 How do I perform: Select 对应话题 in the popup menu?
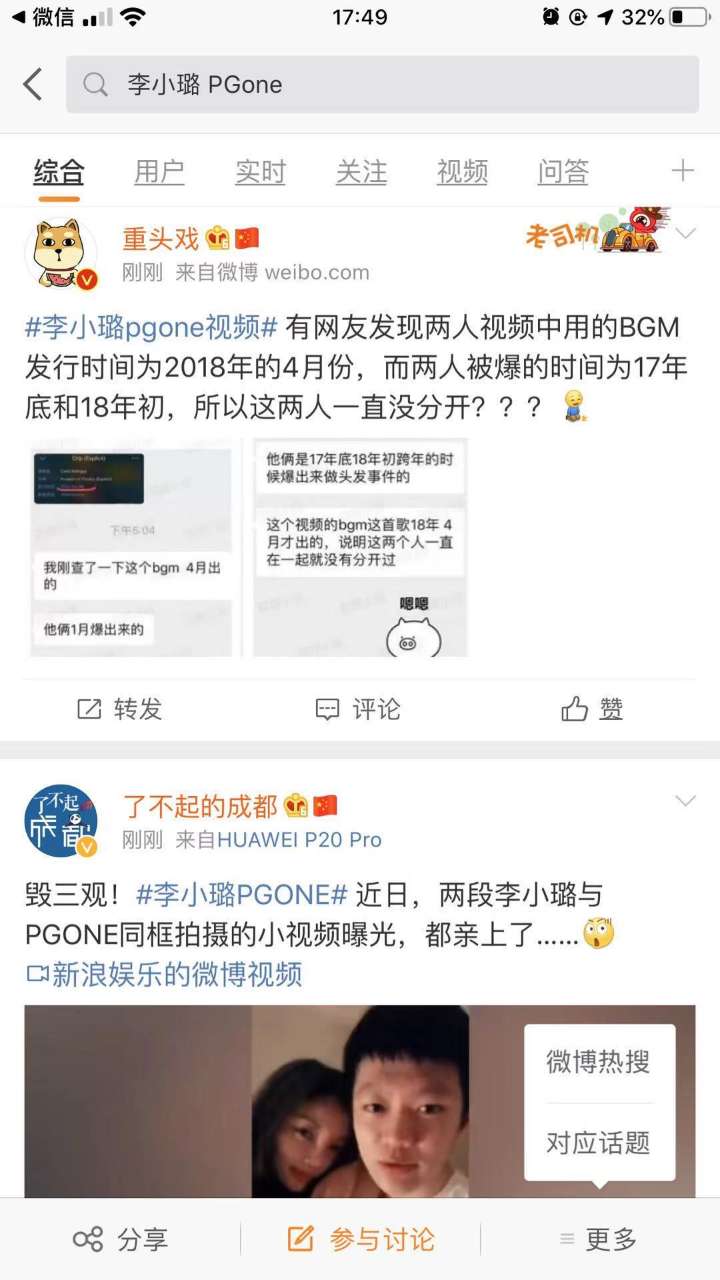click(598, 1142)
